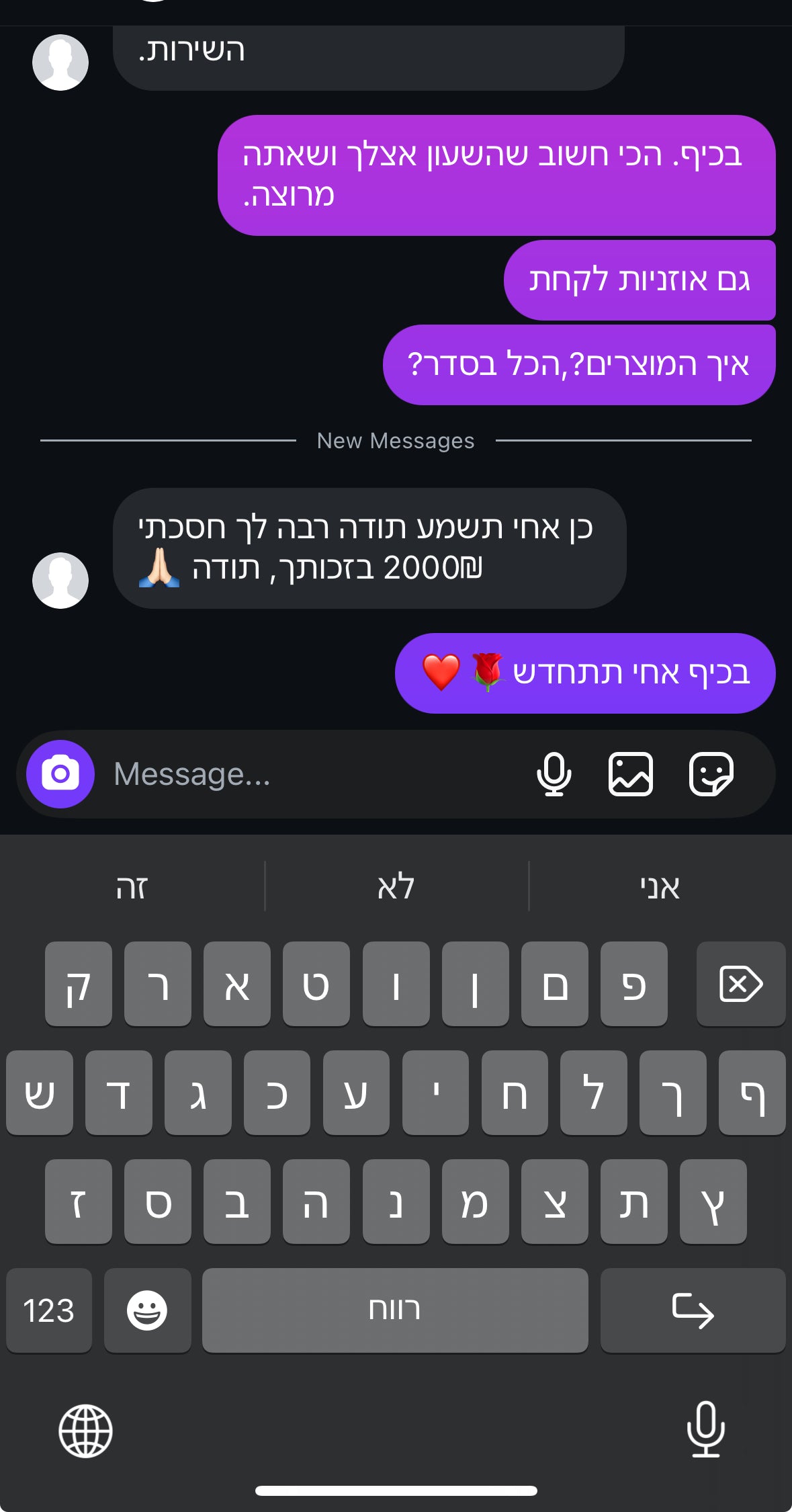This screenshot has width=792, height=1512.
Task: Record a voice message with the microphone
Action: coord(554,774)
